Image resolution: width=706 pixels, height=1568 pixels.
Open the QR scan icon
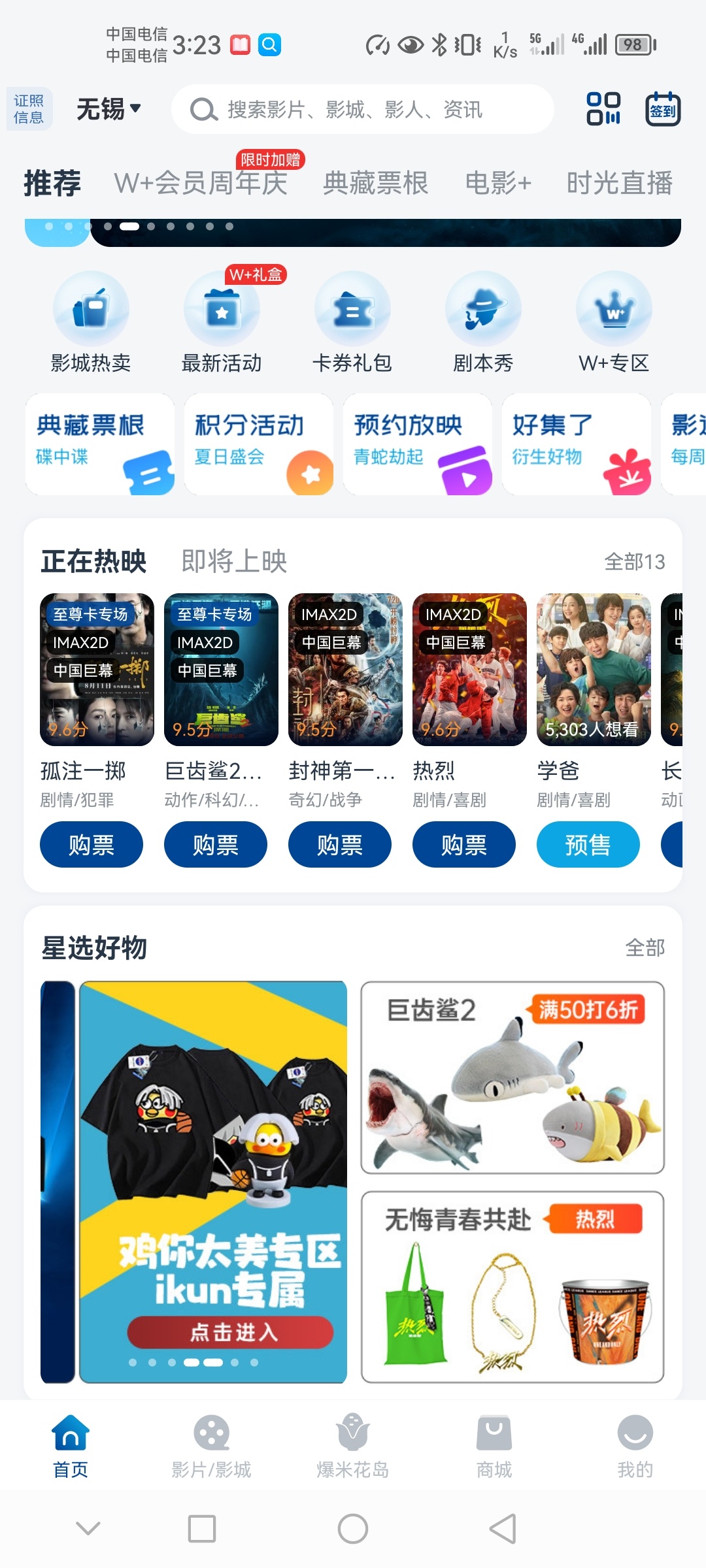coord(603,109)
